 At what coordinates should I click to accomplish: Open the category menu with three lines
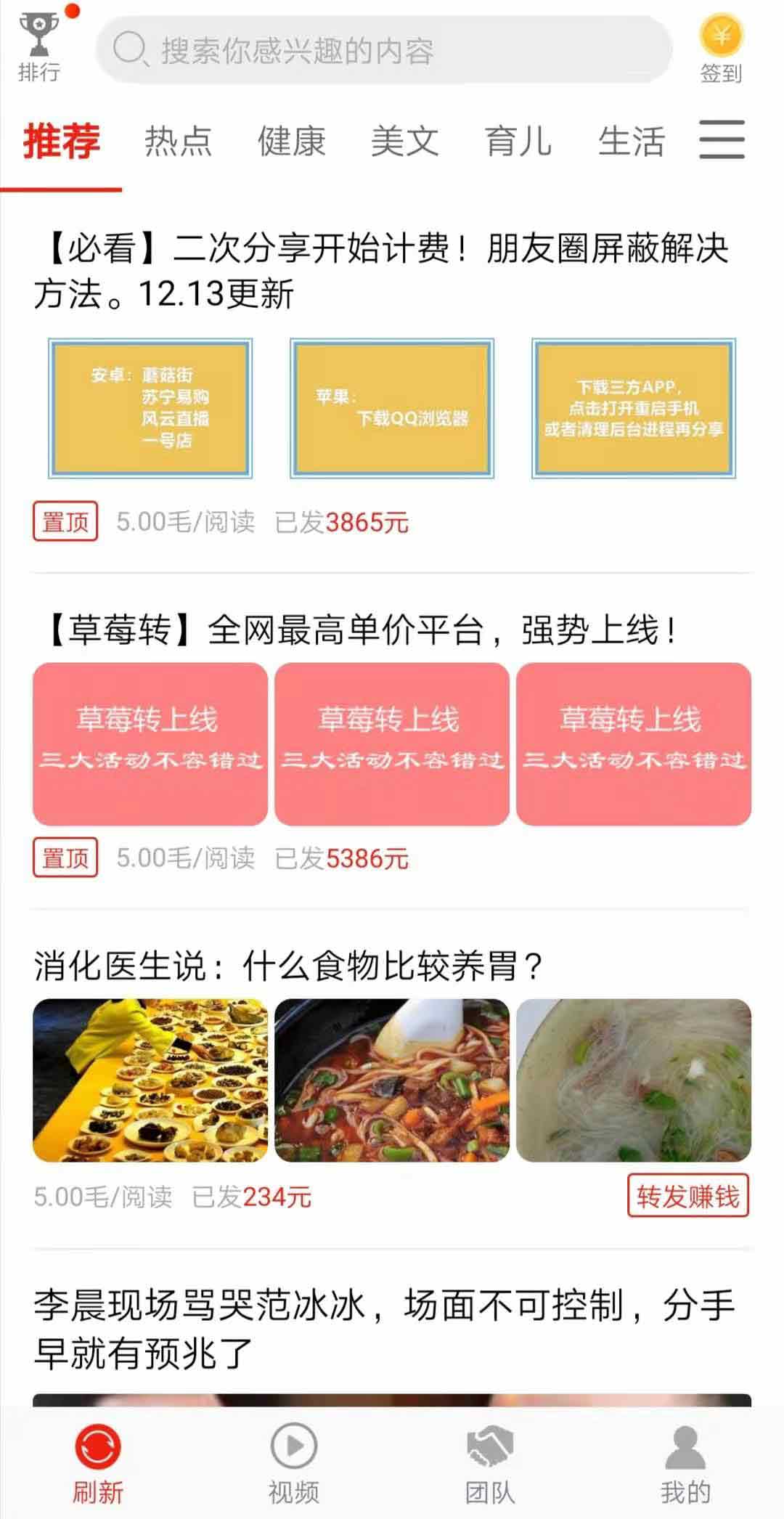722,139
